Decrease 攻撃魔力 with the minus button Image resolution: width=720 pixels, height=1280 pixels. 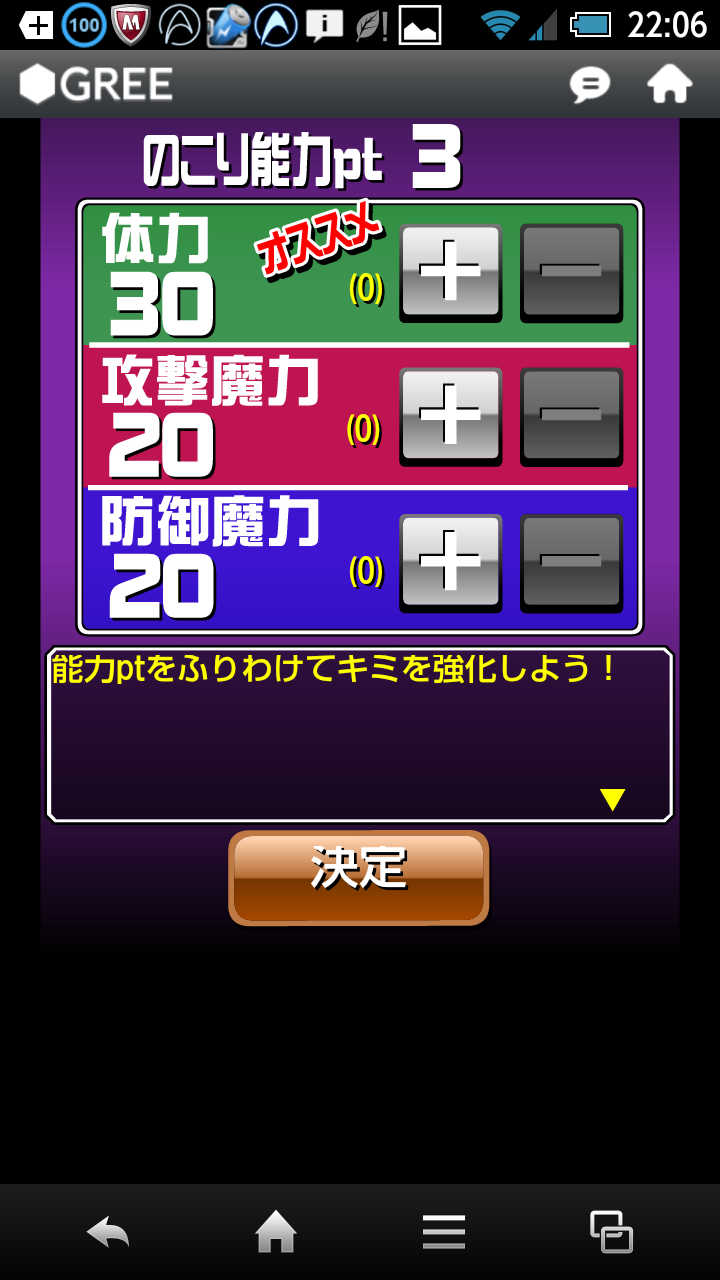571,415
